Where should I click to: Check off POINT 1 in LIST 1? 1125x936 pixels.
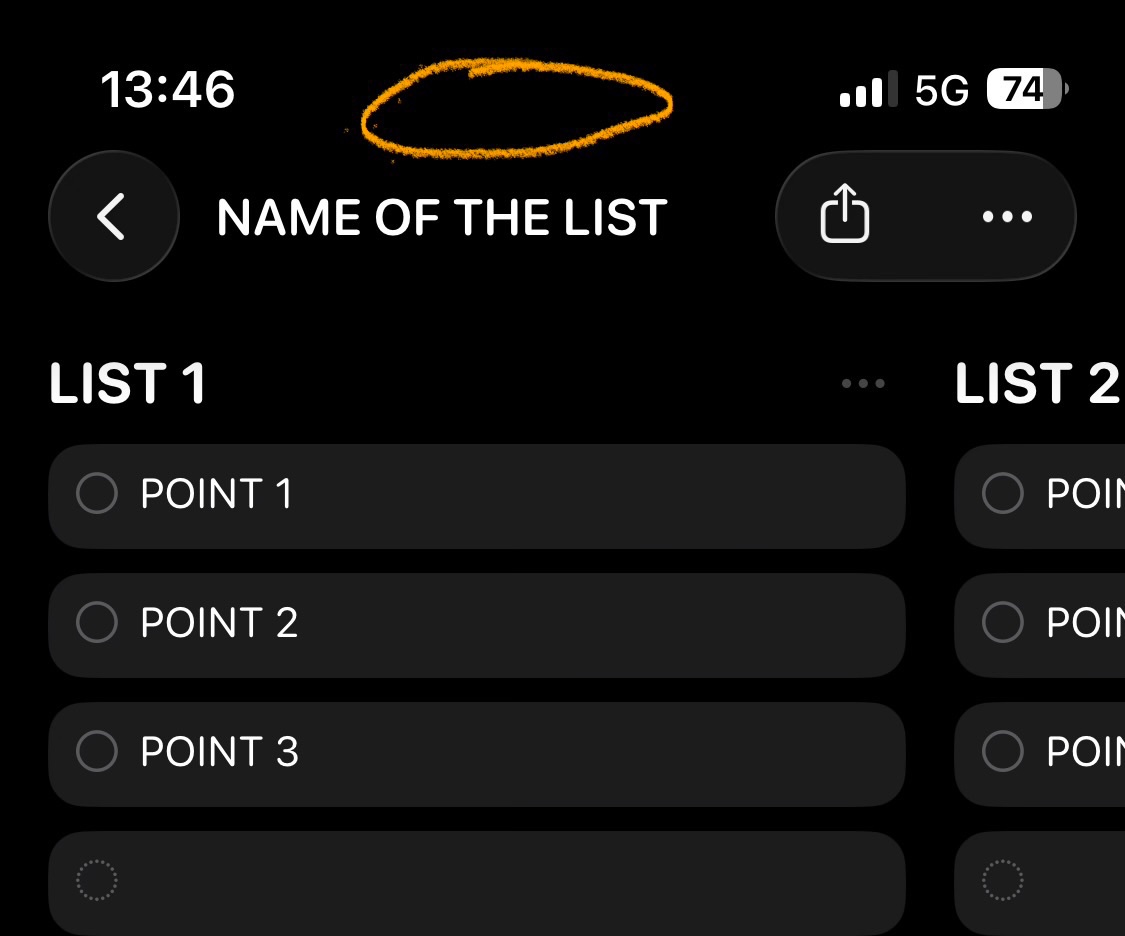97,494
